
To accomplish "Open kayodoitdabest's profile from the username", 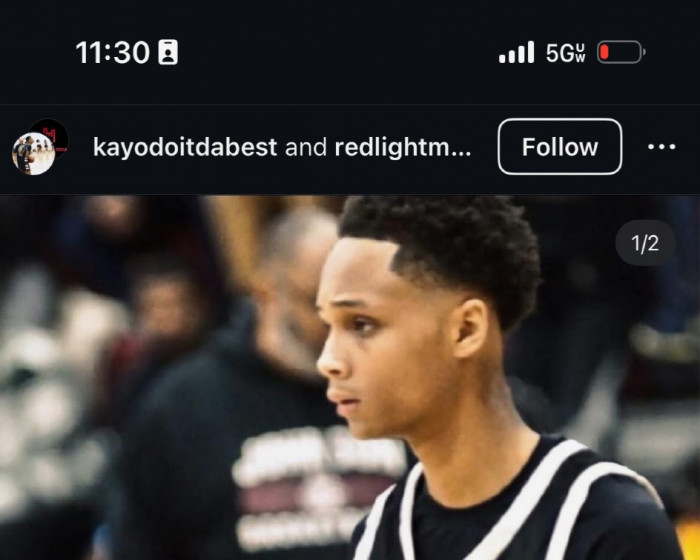I will tap(185, 148).
